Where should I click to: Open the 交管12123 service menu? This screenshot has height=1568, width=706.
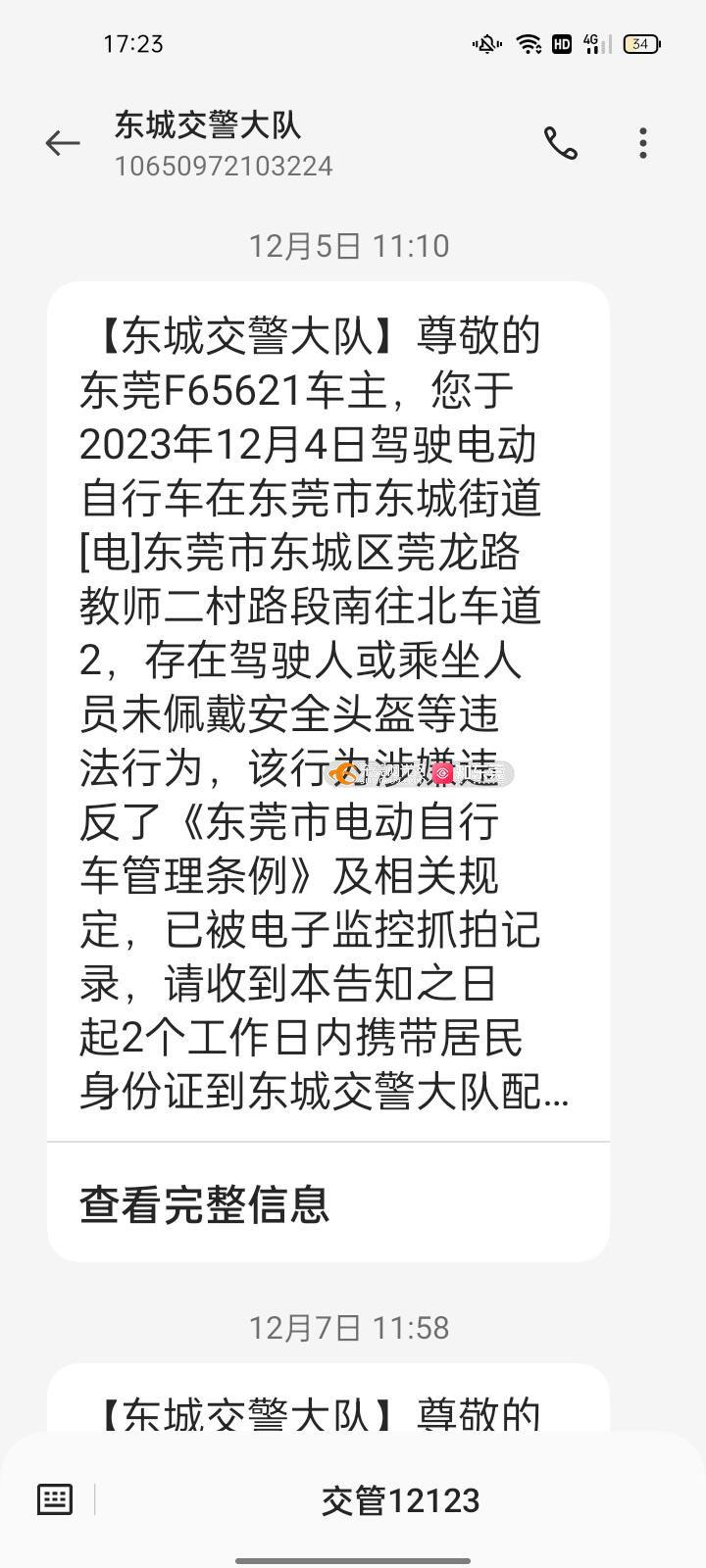click(400, 1499)
